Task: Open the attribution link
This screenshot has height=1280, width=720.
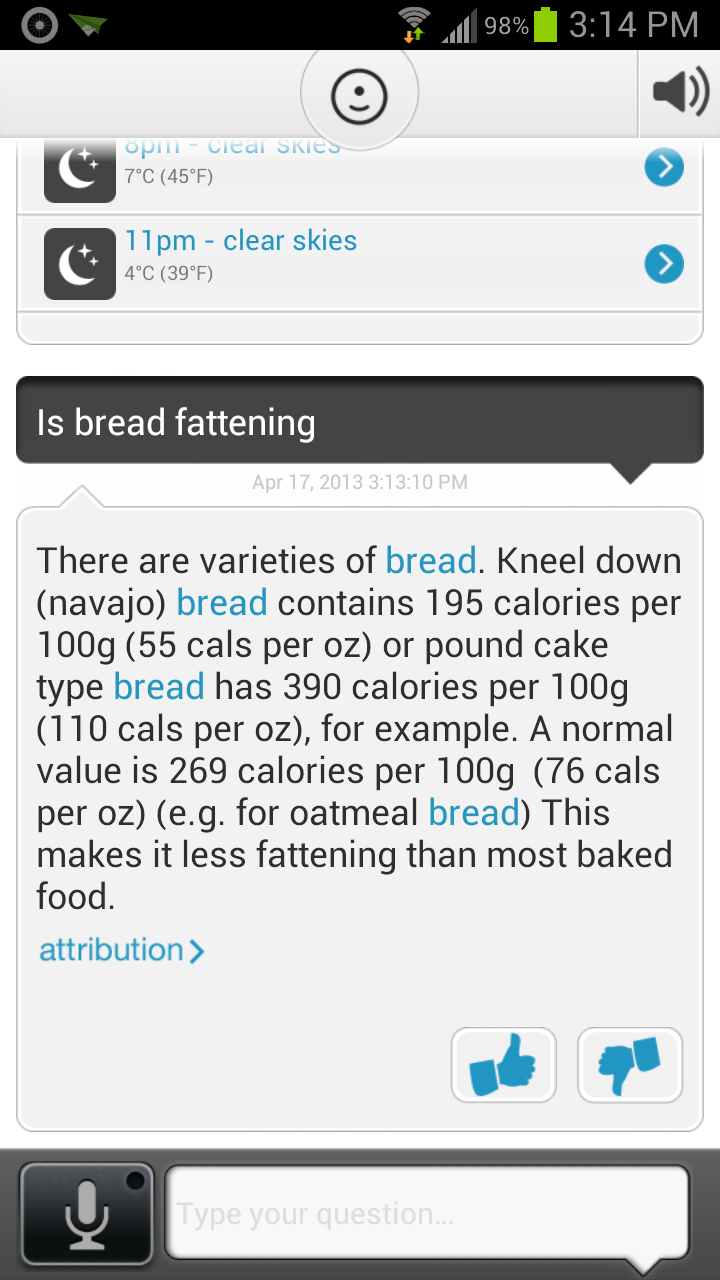Action: 121,950
